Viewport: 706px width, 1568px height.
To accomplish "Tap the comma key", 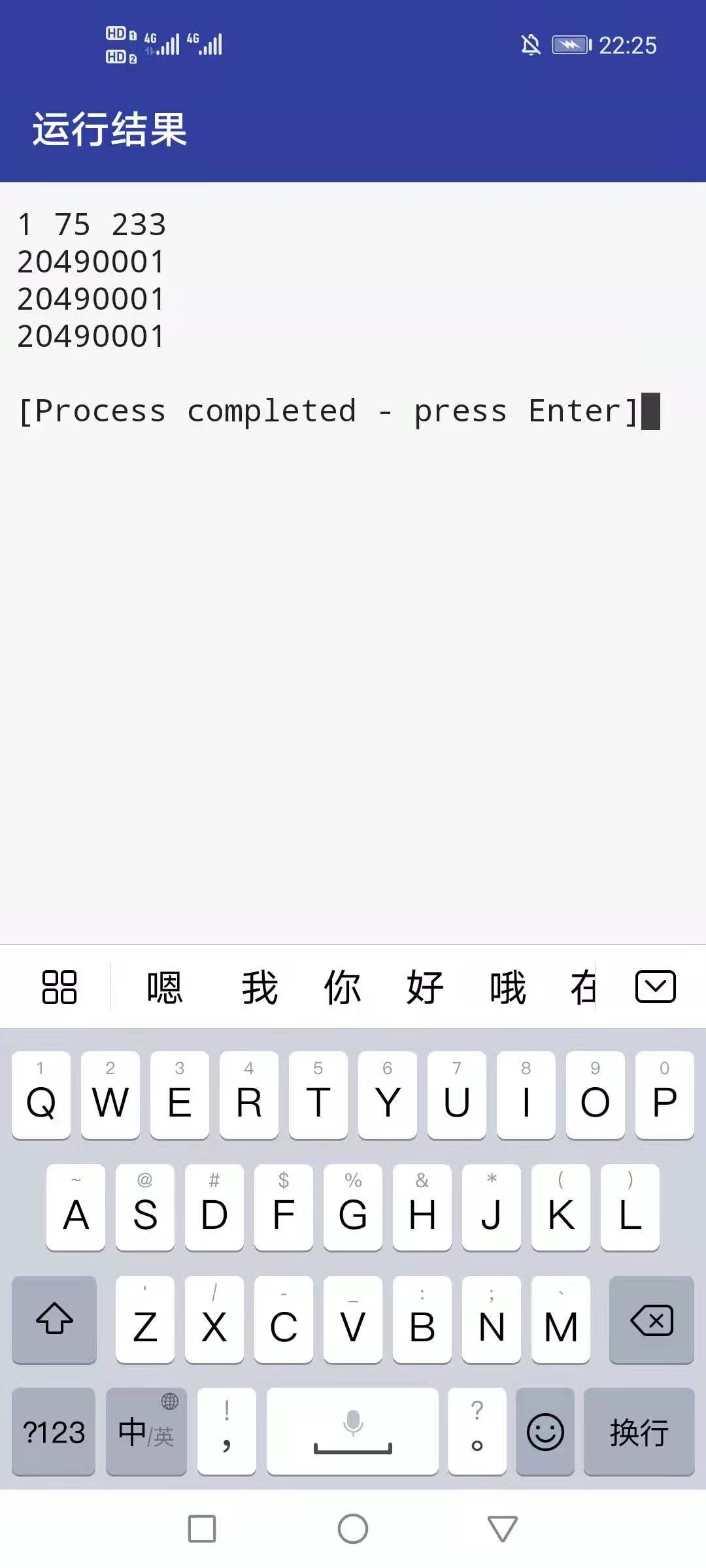I will coord(227,1432).
